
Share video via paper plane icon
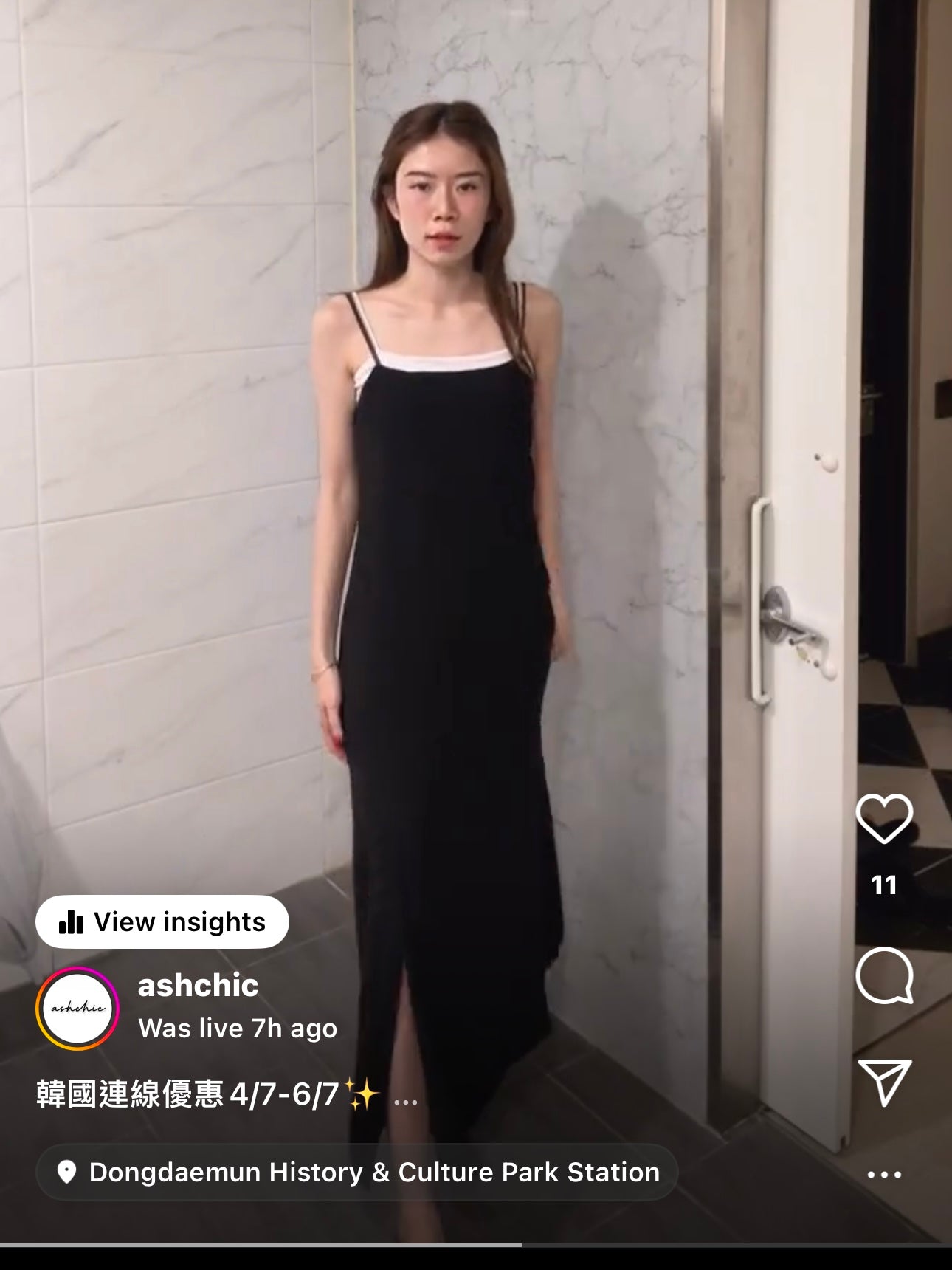tap(884, 1082)
